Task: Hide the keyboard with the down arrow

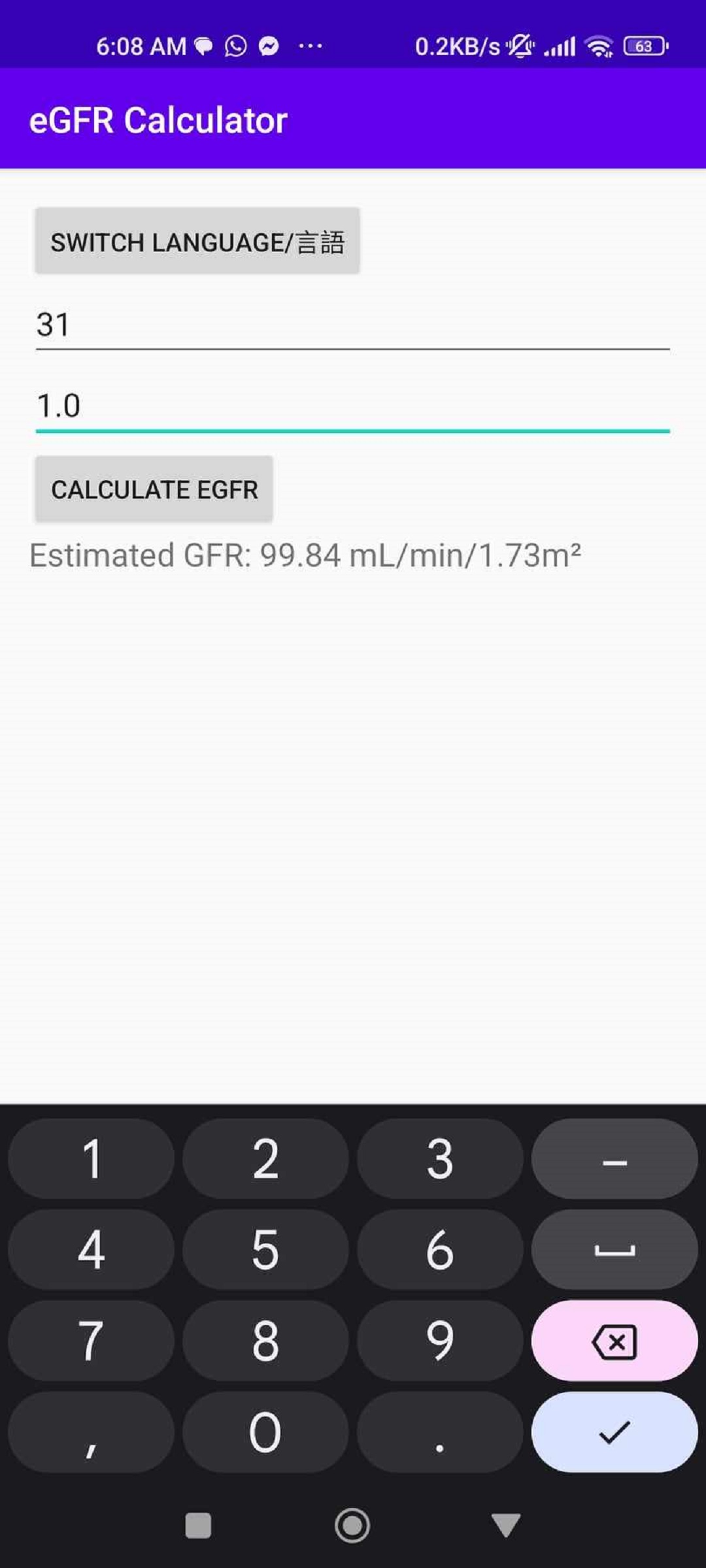Action: (x=505, y=1526)
